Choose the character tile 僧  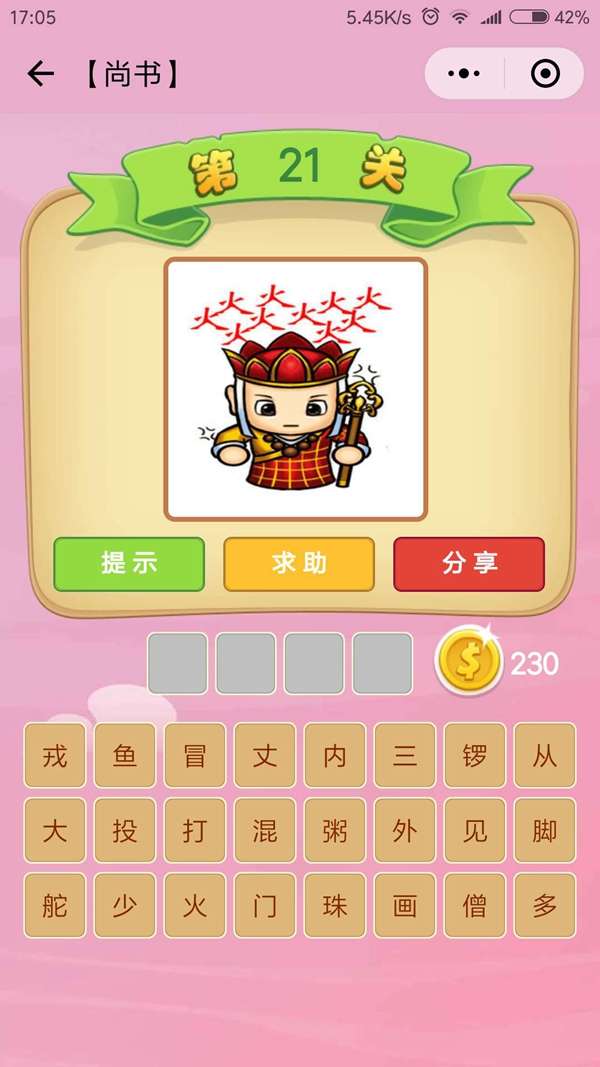click(475, 906)
